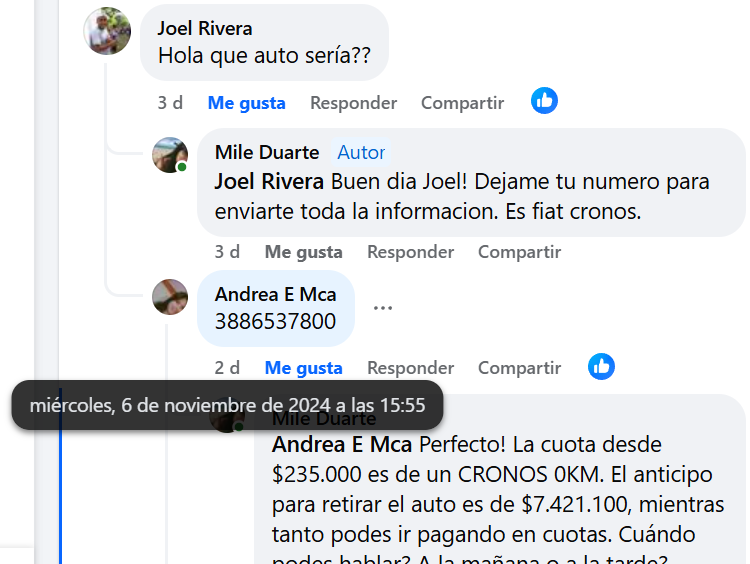
Task: Open the 2 d timestamp on Andrea's comment
Action: (227, 368)
